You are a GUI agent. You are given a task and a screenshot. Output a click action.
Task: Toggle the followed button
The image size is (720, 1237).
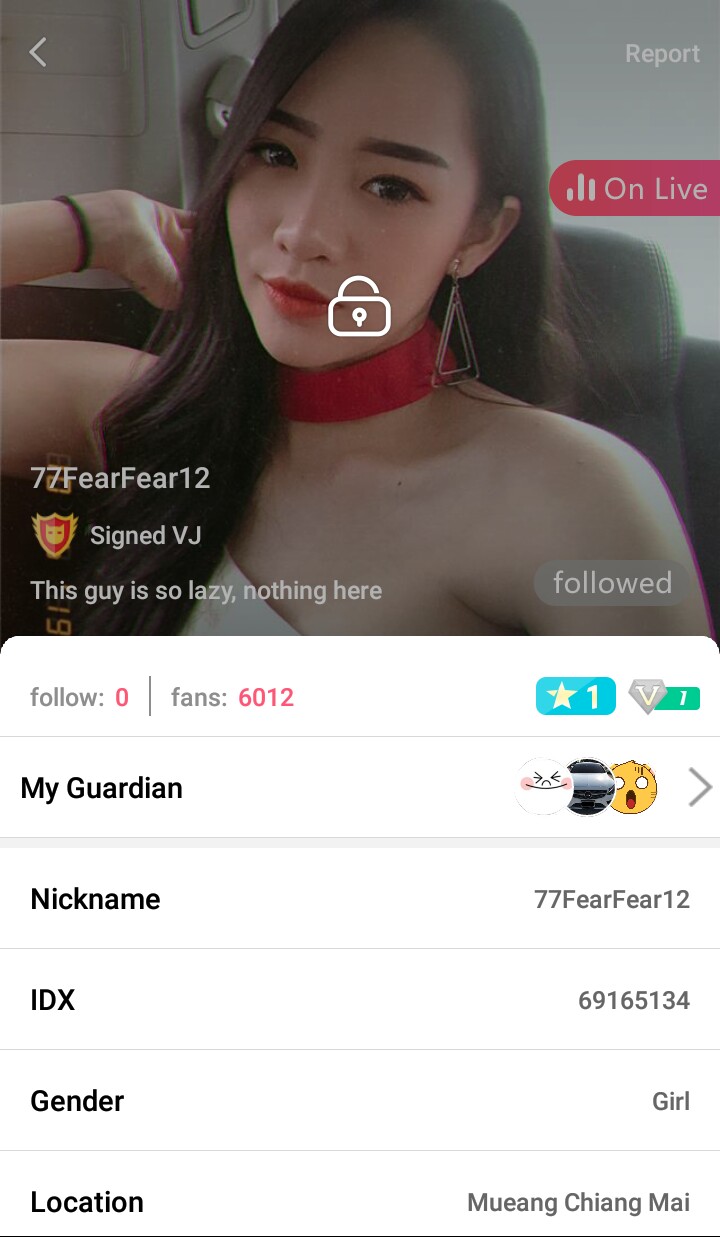click(x=612, y=583)
